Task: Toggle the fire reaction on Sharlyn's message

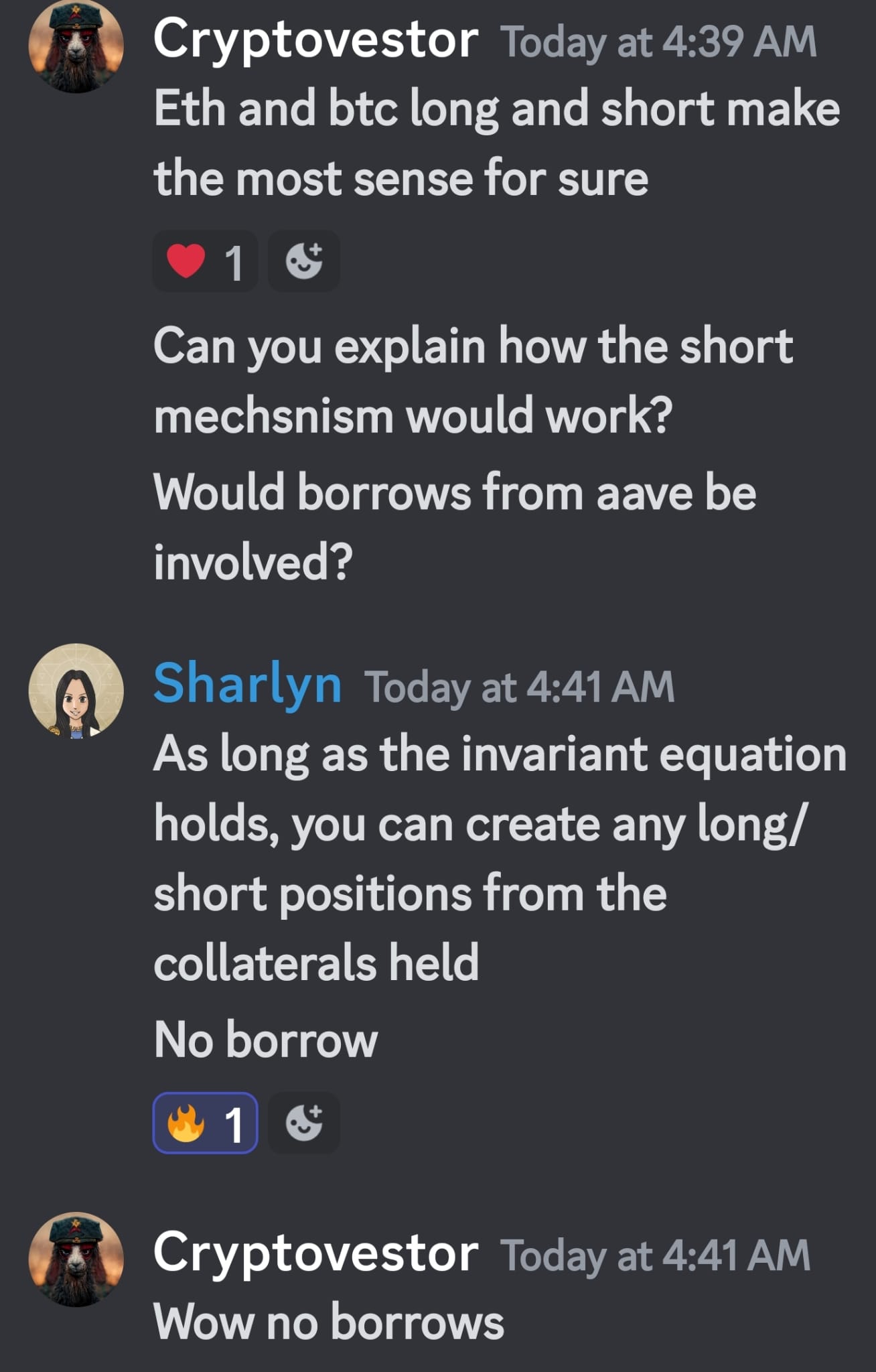Action: tap(204, 1123)
